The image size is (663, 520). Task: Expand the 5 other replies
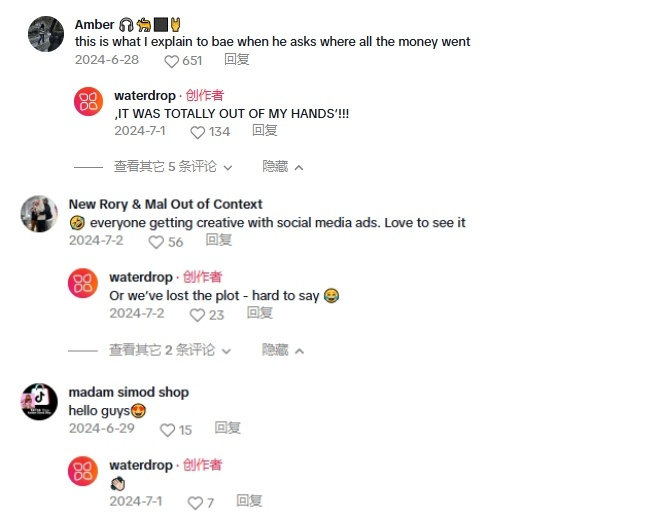tap(172, 167)
